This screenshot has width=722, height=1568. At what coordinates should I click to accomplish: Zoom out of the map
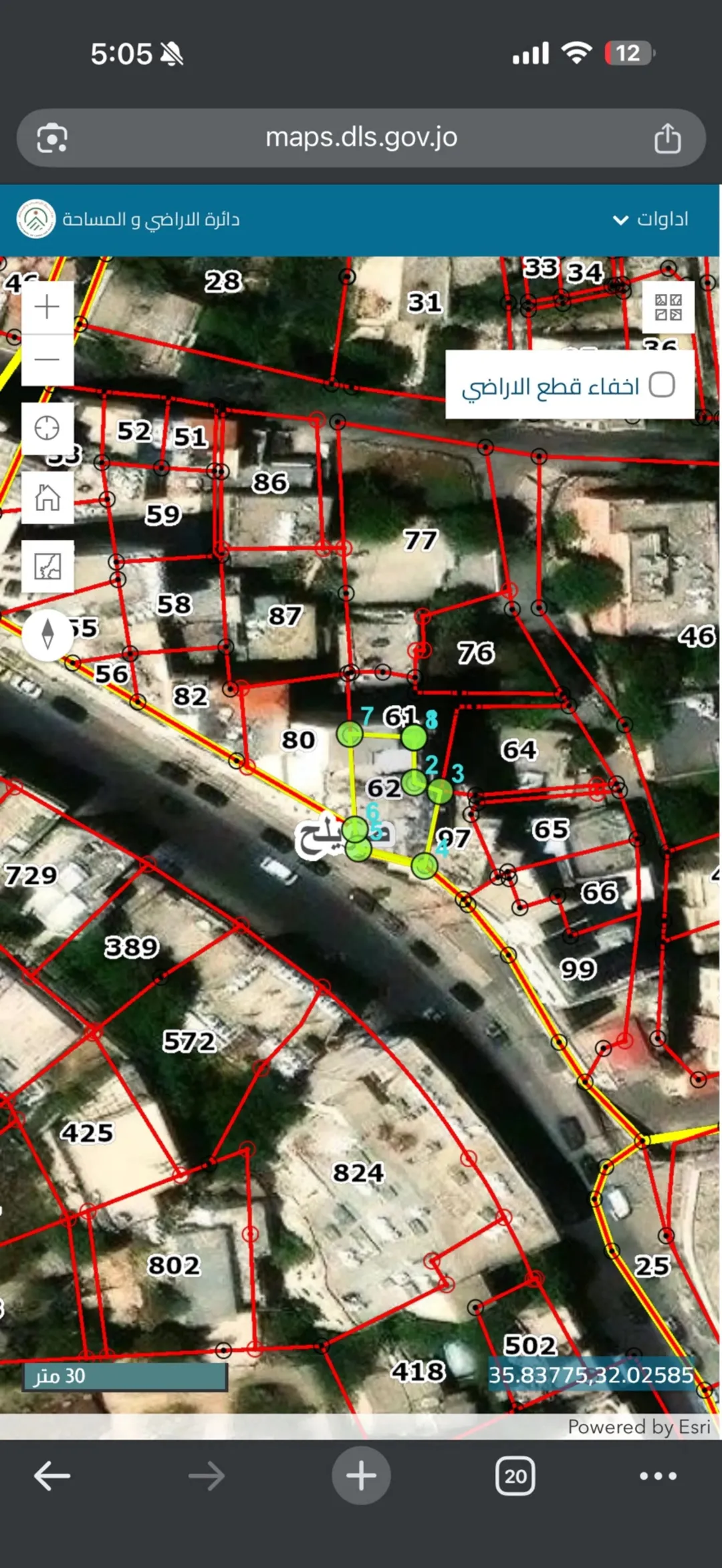(47, 360)
